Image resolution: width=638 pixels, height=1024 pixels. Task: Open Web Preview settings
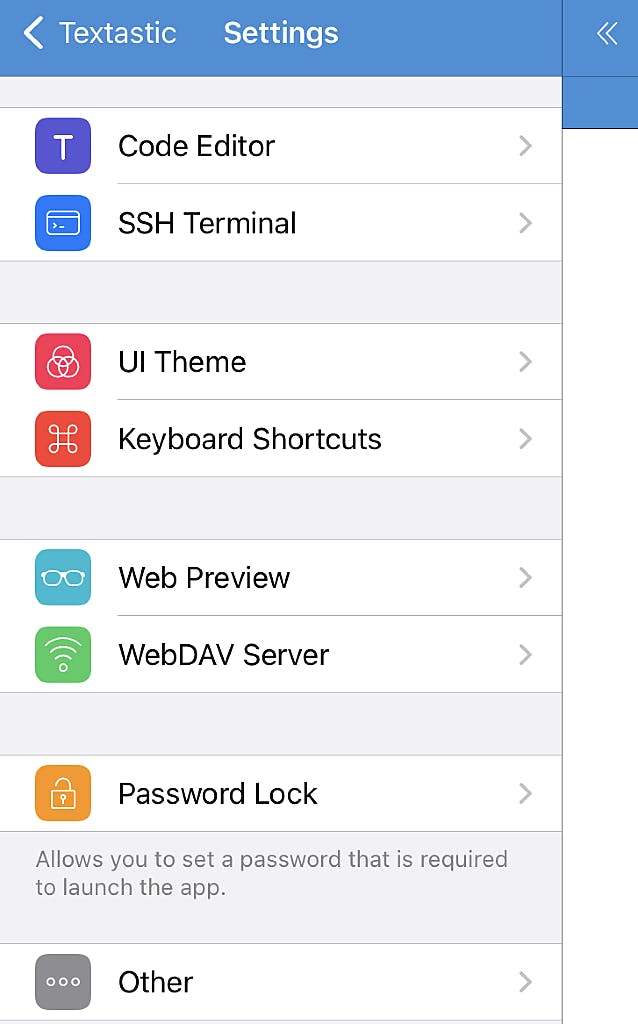[x=280, y=578]
